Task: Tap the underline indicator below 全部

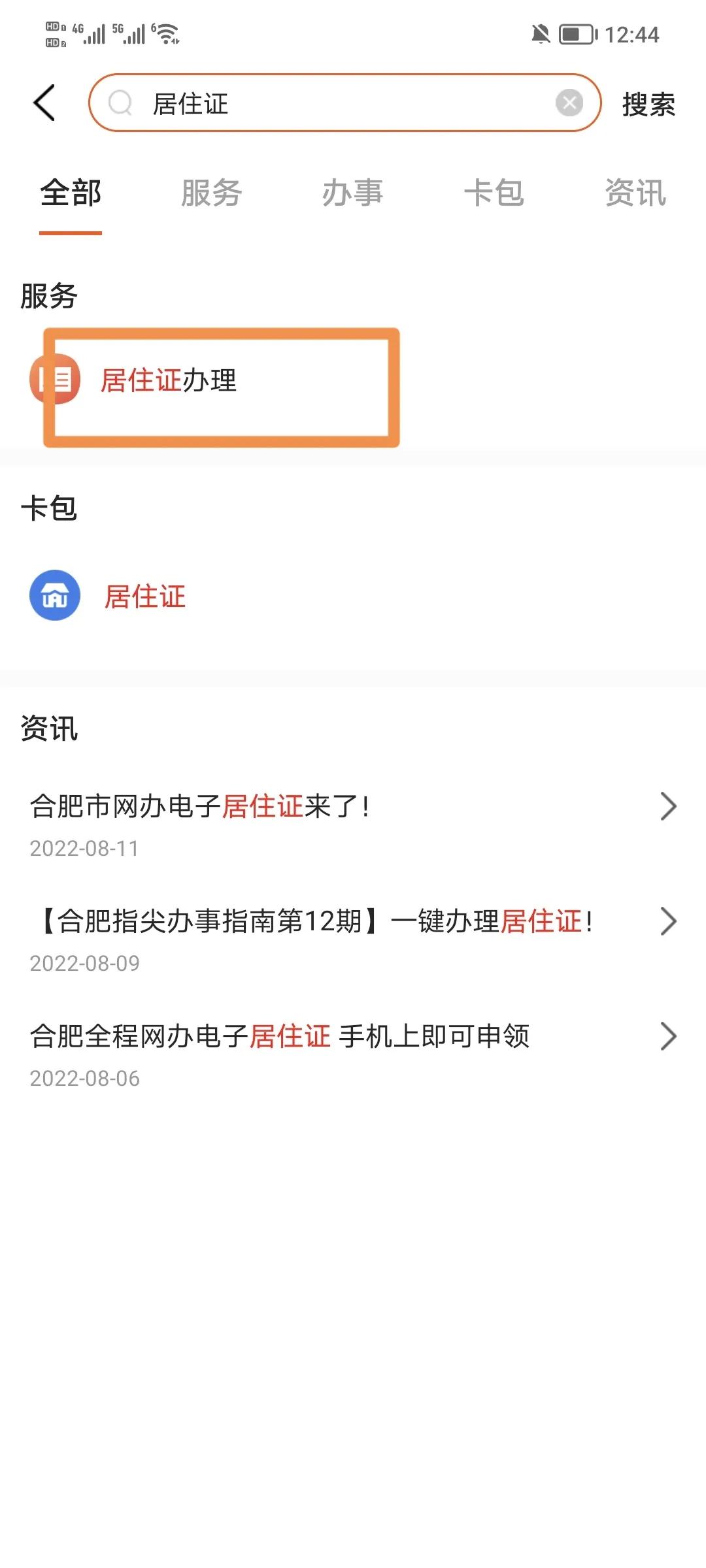Action: pyautogui.click(x=71, y=231)
